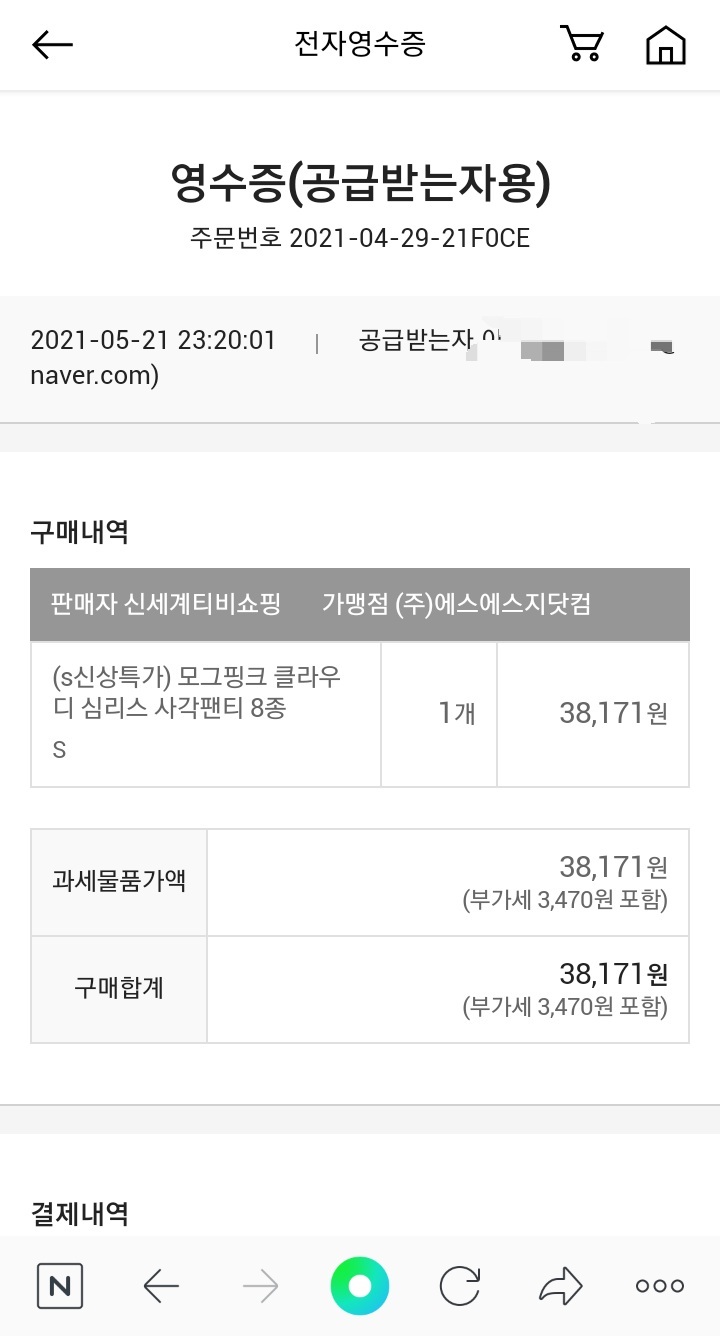Open the browser more options menu
This screenshot has height=1336, width=720.
660,1287
